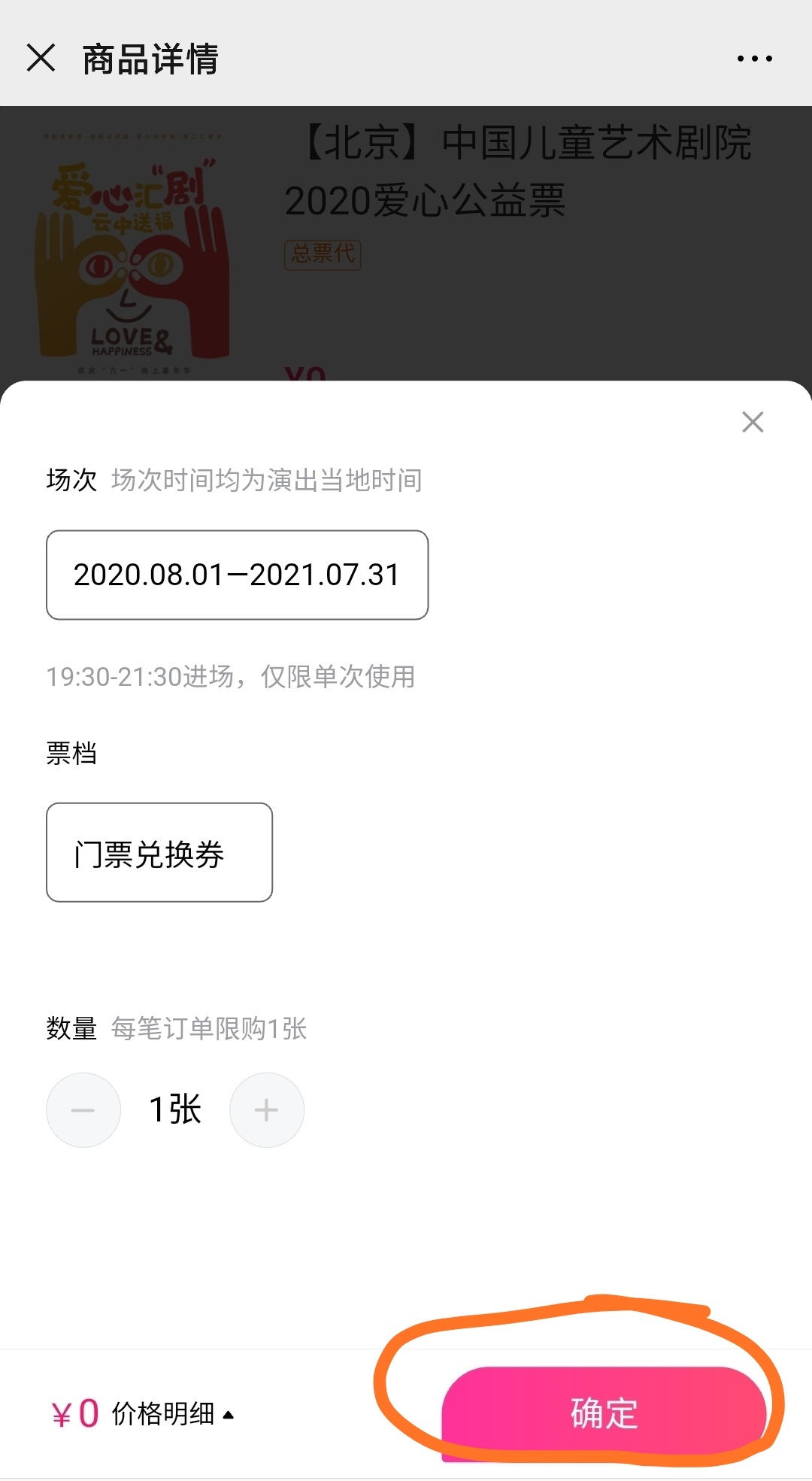Select the 2020.08.01—2021.07.31 session
812x1481 pixels.
click(238, 575)
